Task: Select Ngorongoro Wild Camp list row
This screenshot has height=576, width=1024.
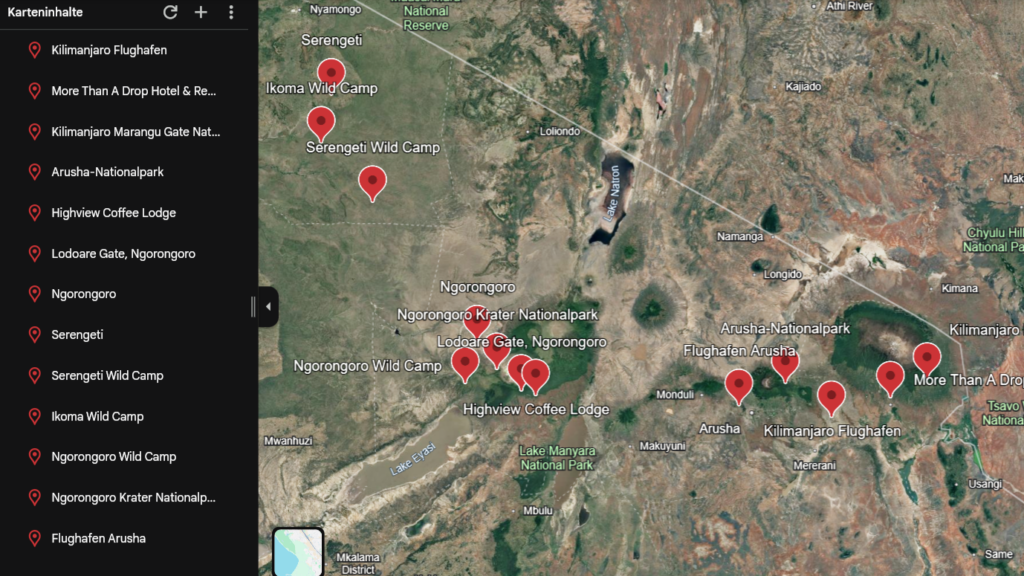Action: coord(113,457)
